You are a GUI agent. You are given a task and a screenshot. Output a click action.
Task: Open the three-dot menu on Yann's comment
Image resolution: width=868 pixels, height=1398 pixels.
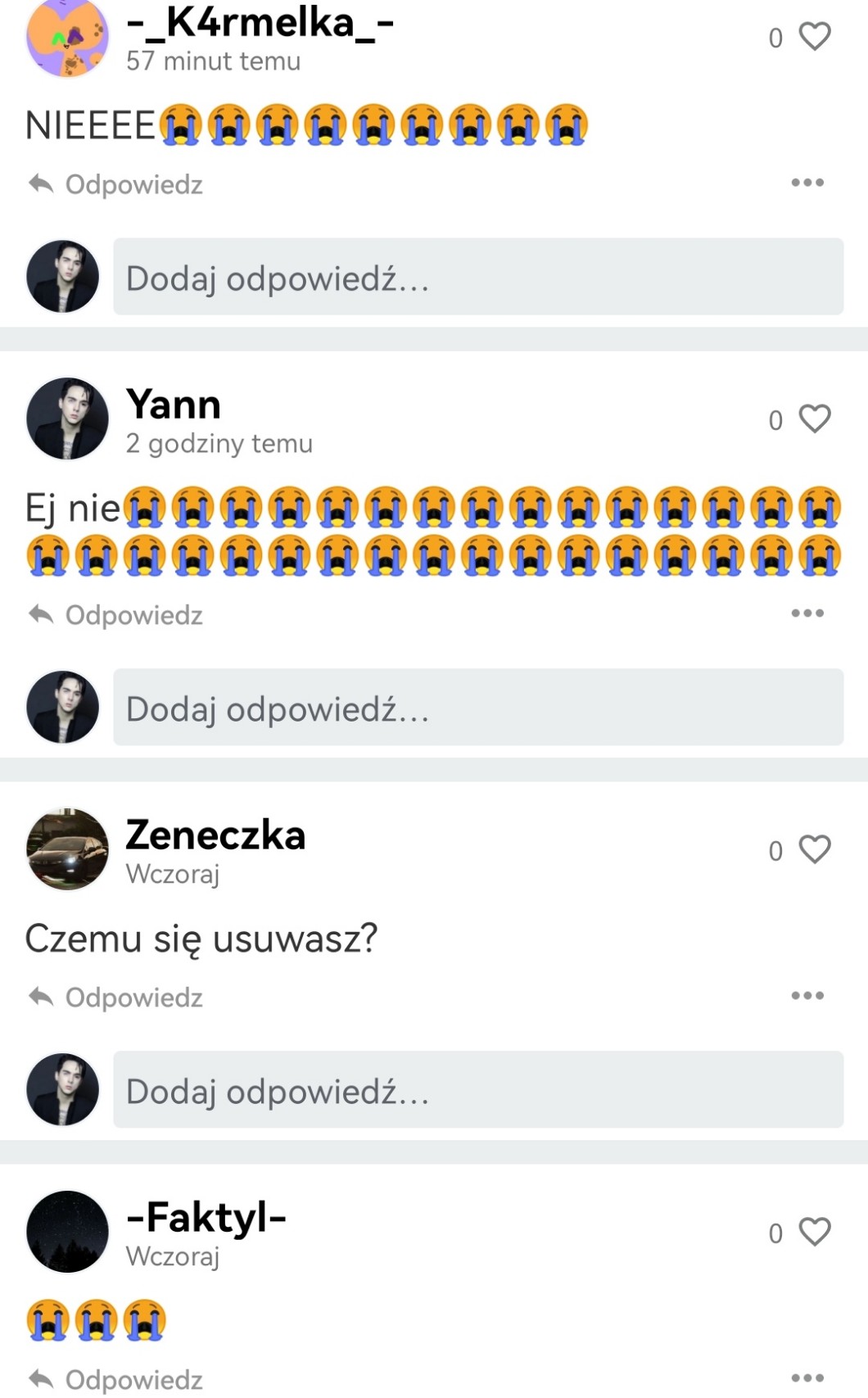coord(807,613)
